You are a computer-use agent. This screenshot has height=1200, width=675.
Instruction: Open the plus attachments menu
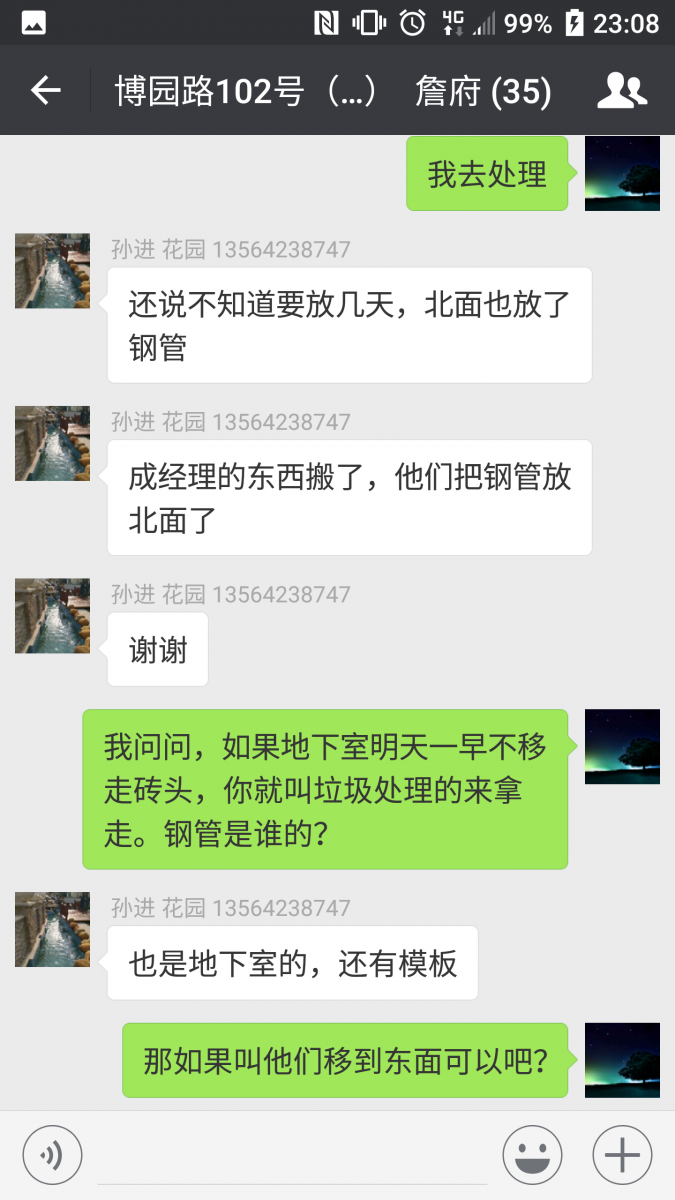point(622,1156)
